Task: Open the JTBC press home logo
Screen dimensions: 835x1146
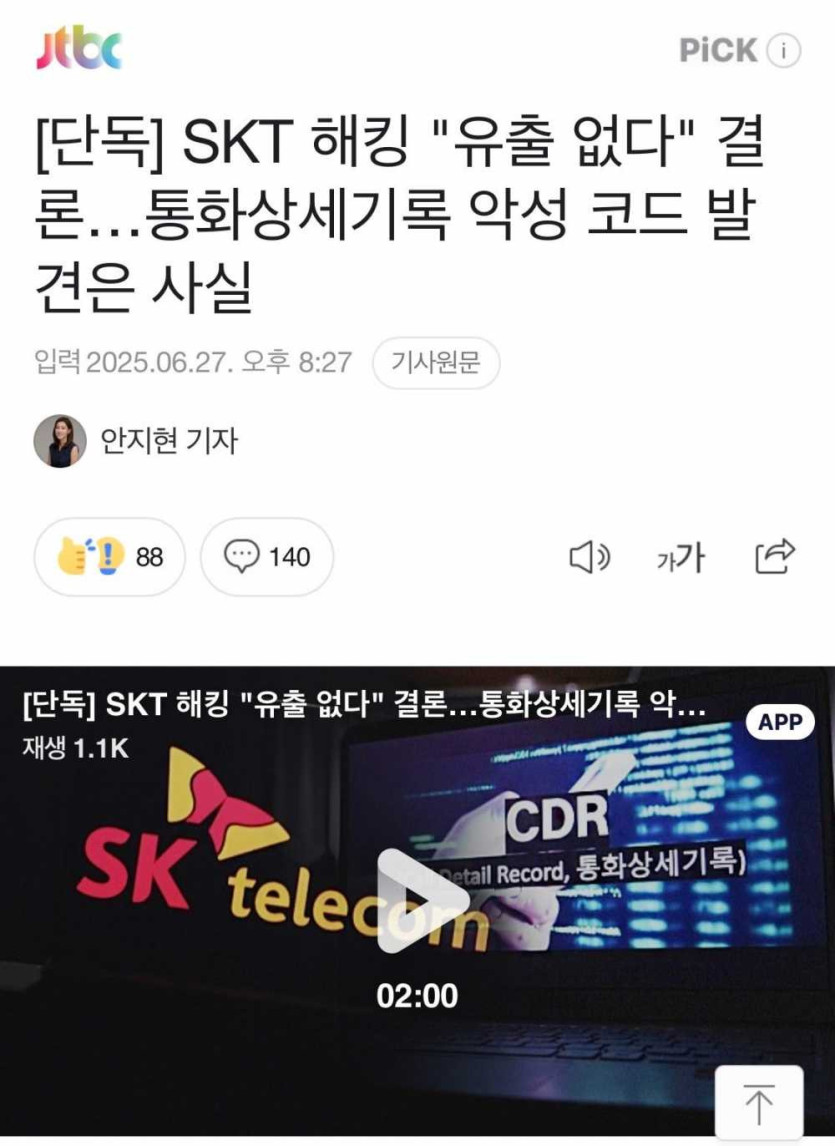Action: [x=79, y=49]
